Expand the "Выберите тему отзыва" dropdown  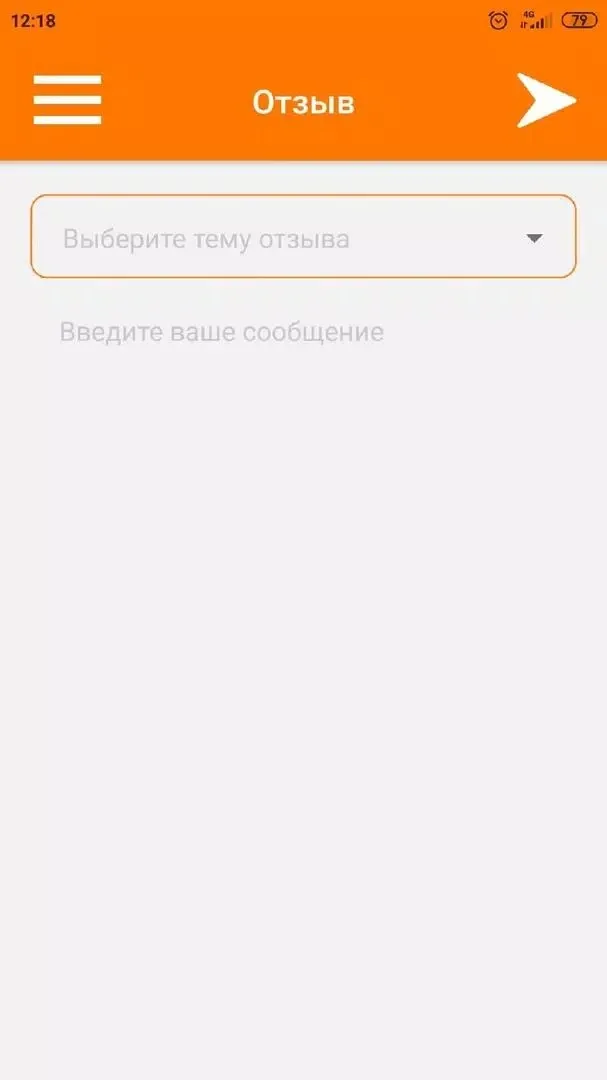coord(303,236)
